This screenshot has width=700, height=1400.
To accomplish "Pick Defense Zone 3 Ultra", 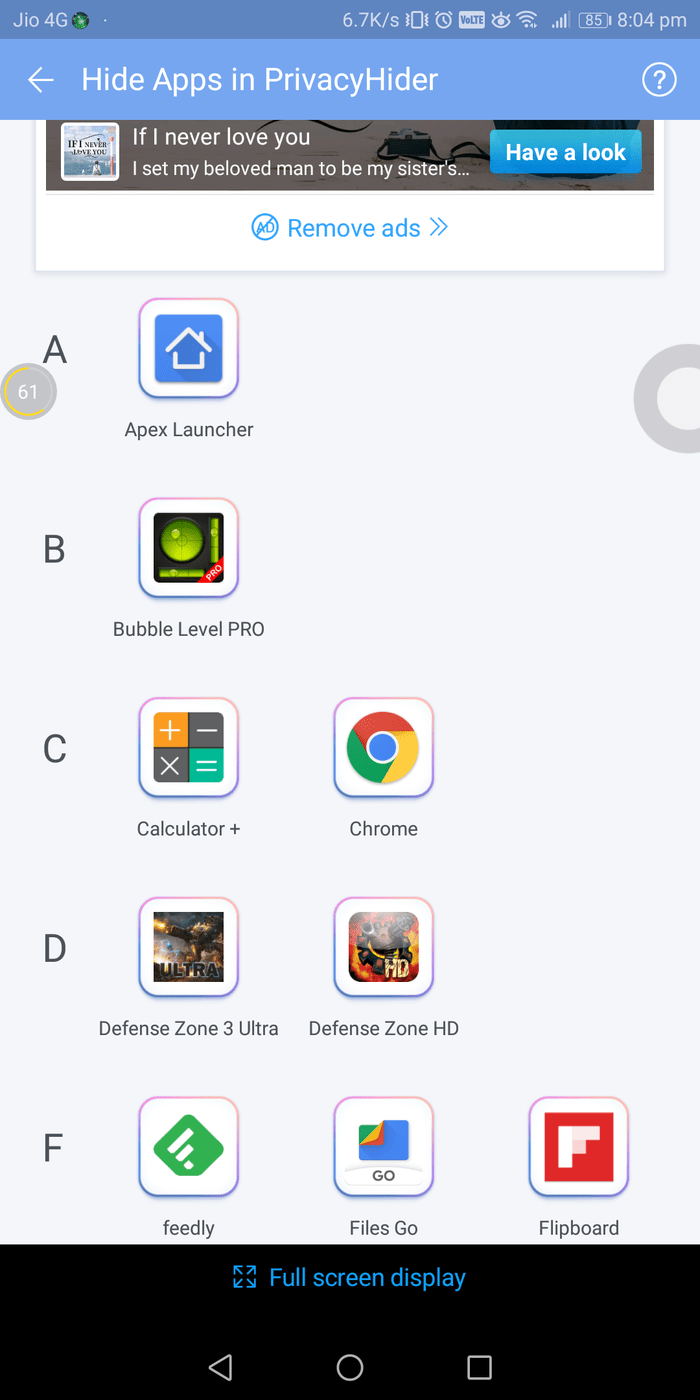I will point(189,947).
